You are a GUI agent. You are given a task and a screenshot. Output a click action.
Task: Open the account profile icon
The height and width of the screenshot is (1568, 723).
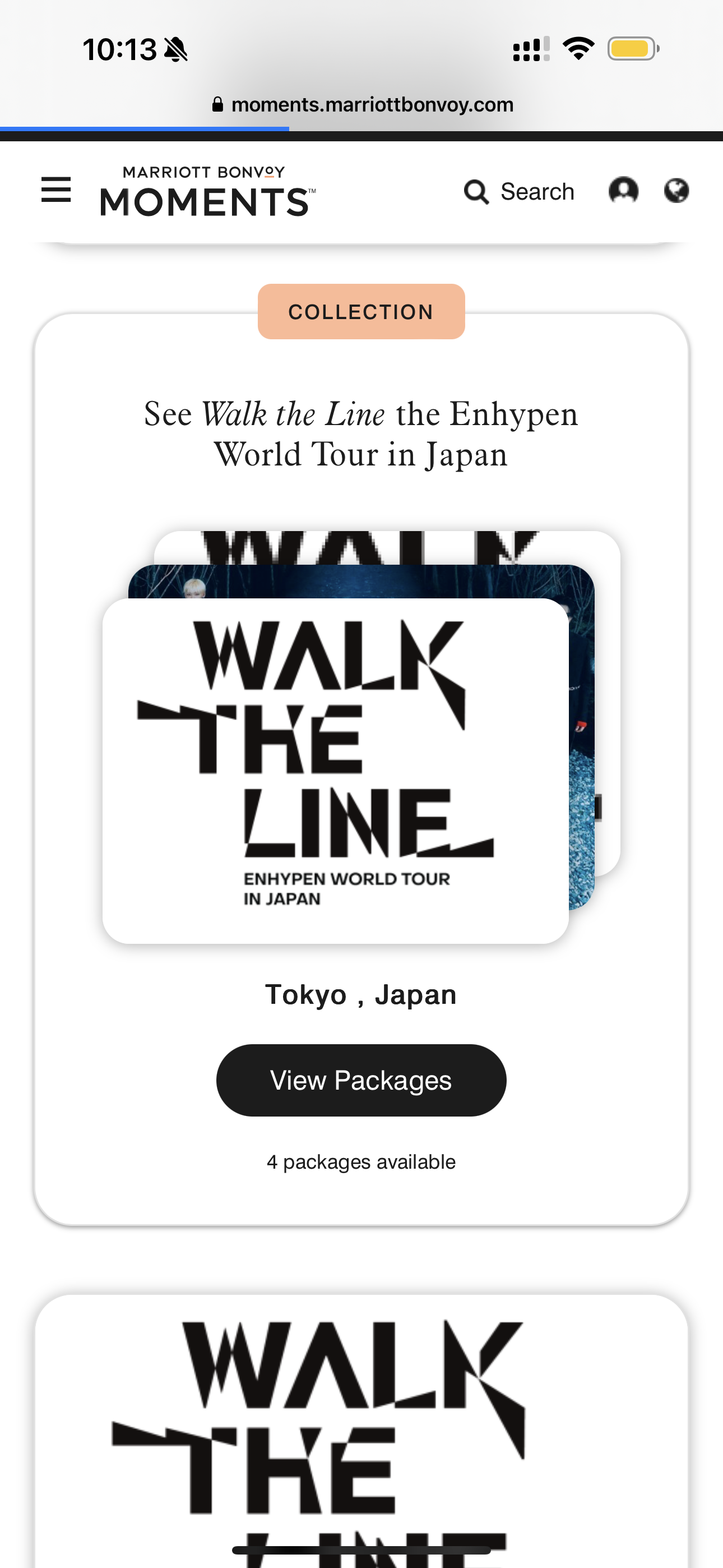tap(623, 191)
